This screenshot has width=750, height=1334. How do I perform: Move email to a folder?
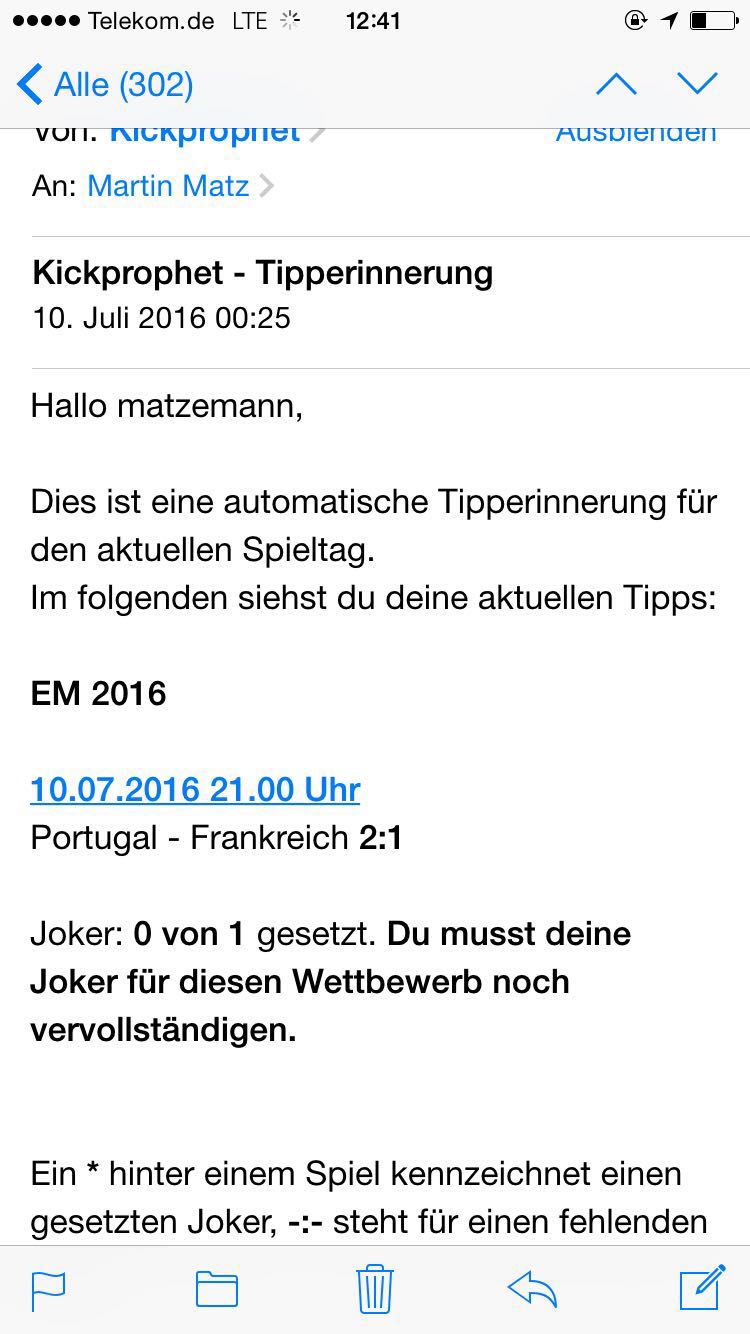[216, 1289]
